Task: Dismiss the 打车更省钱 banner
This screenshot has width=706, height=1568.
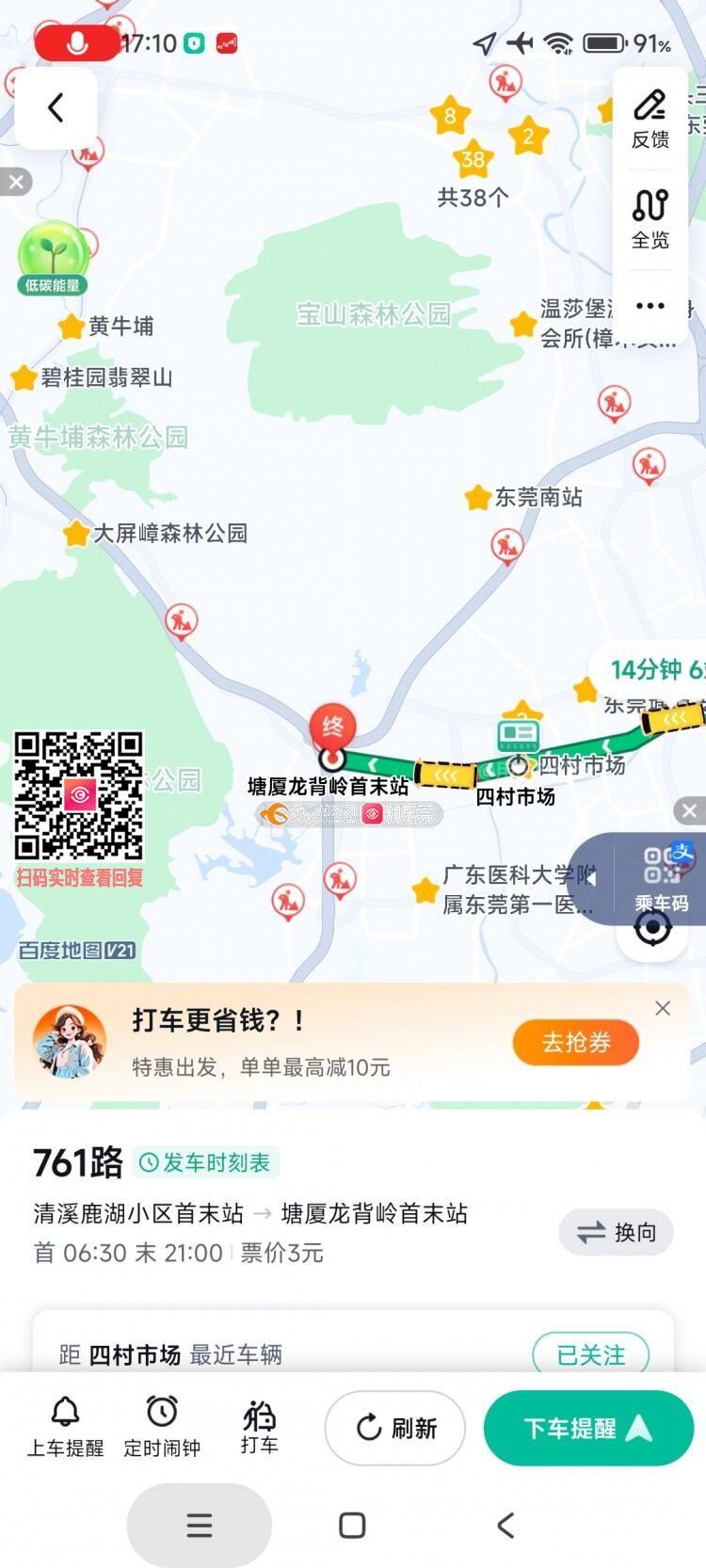Action: [x=663, y=1008]
